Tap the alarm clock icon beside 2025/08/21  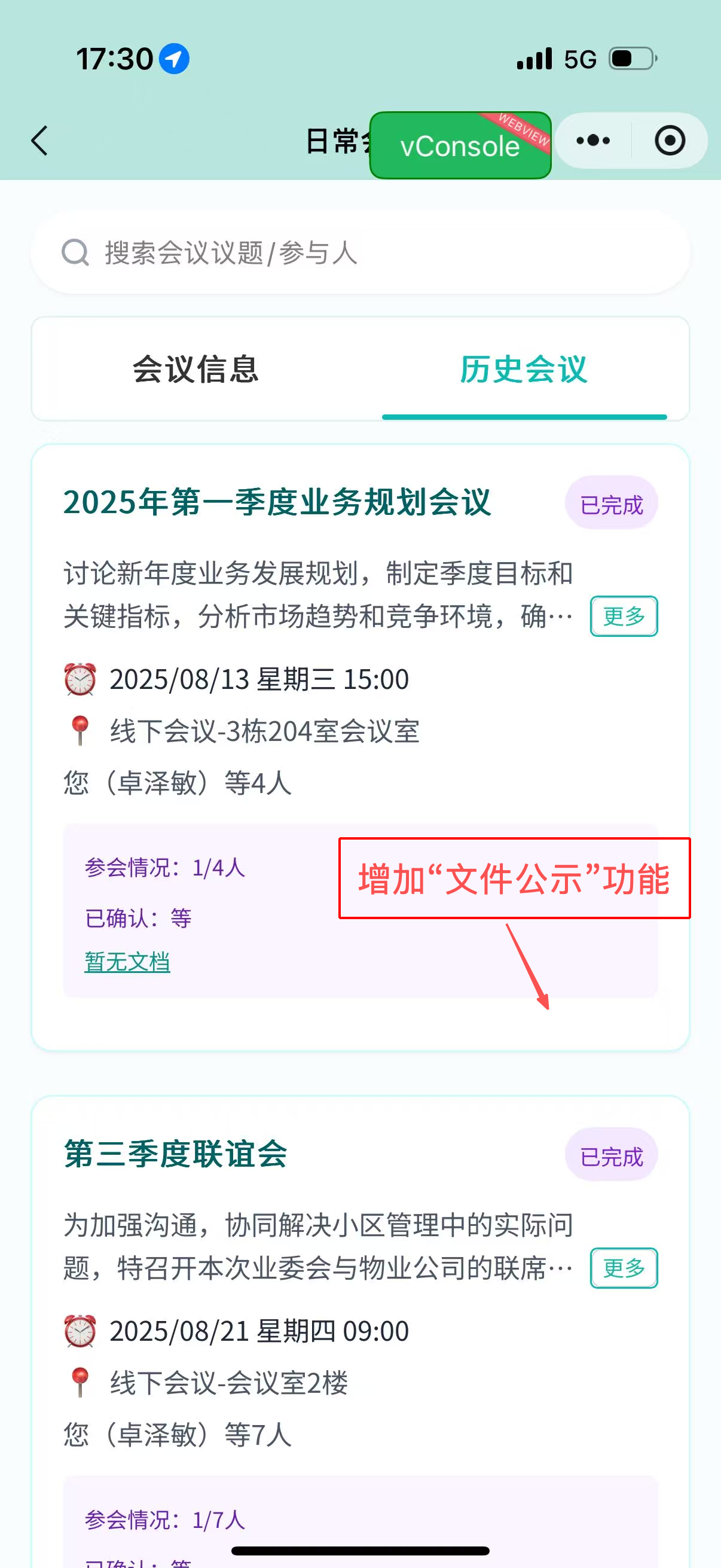(x=80, y=1331)
